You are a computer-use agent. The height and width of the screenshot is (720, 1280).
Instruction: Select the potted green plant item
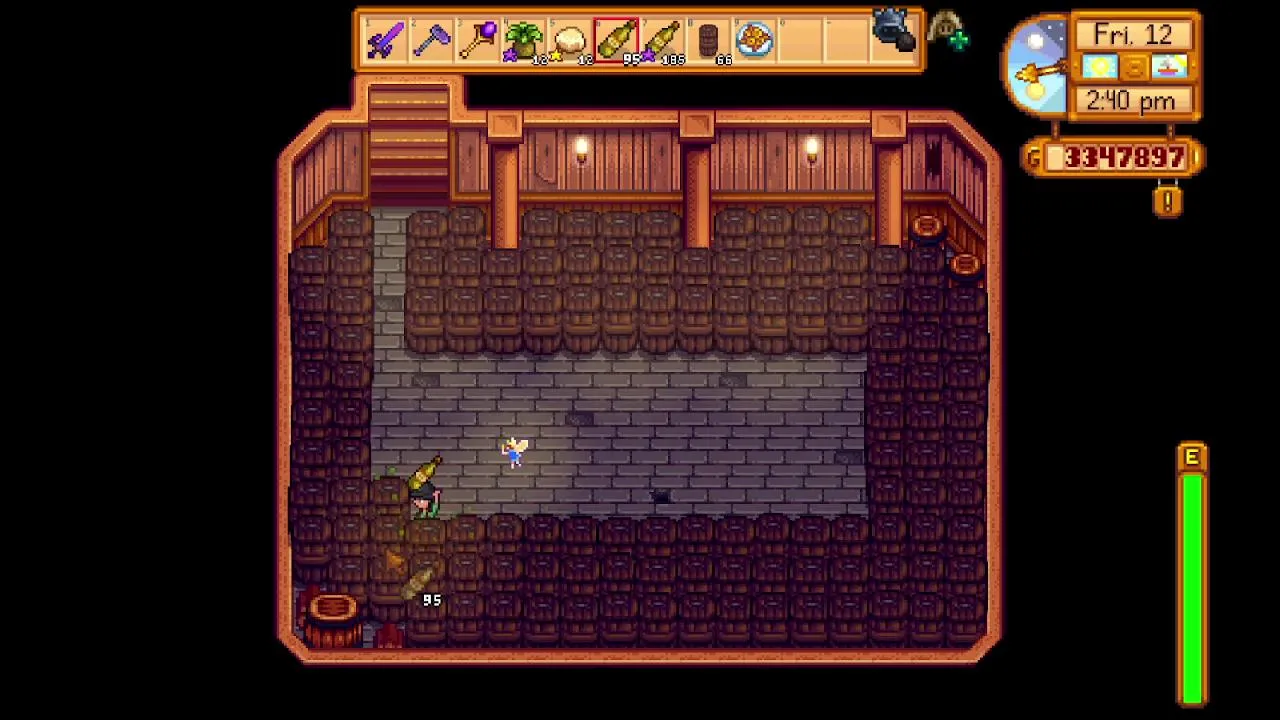(523, 41)
